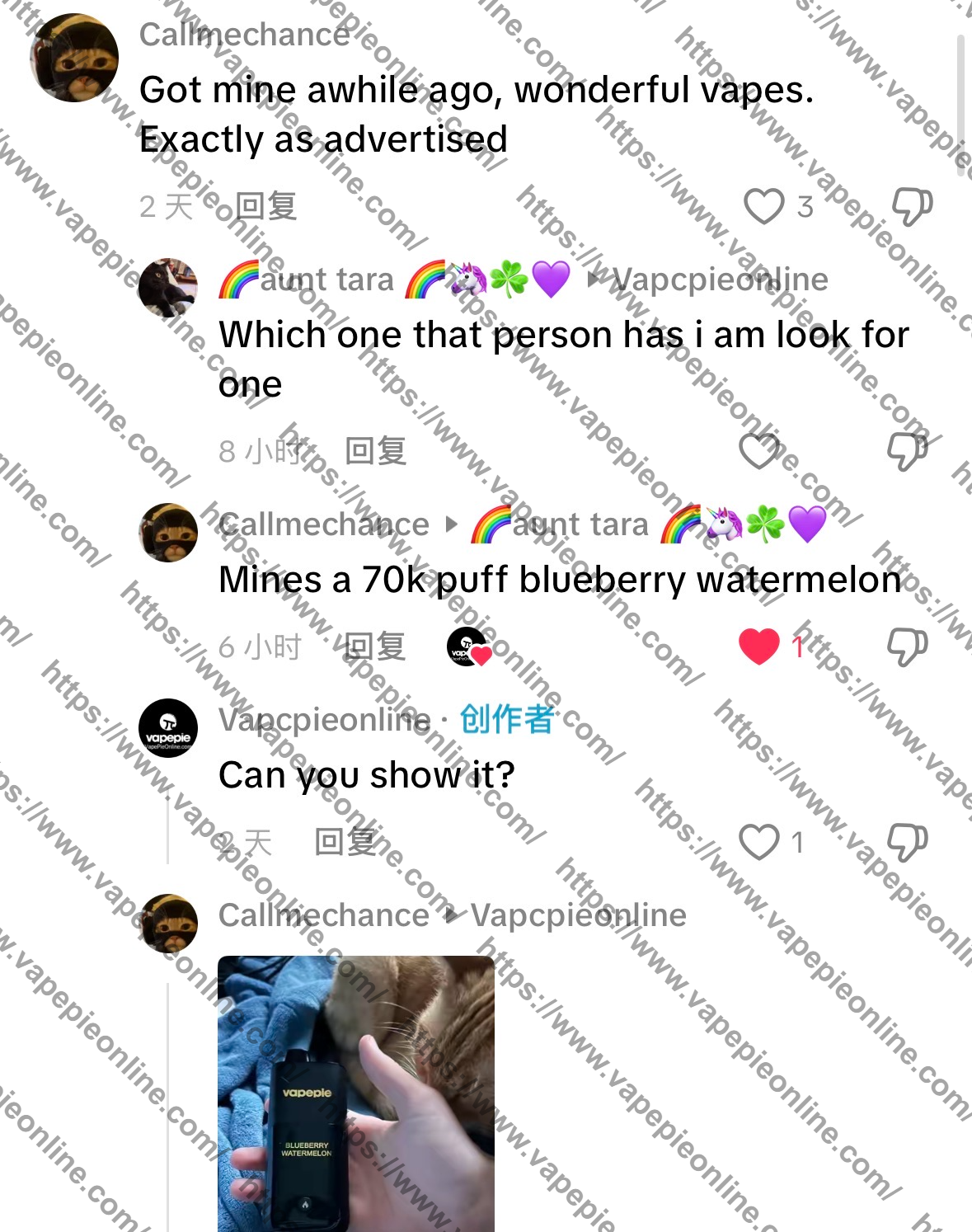Like the 'Can you show it?' comment
This screenshot has height=1232, width=972.
[x=758, y=842]
